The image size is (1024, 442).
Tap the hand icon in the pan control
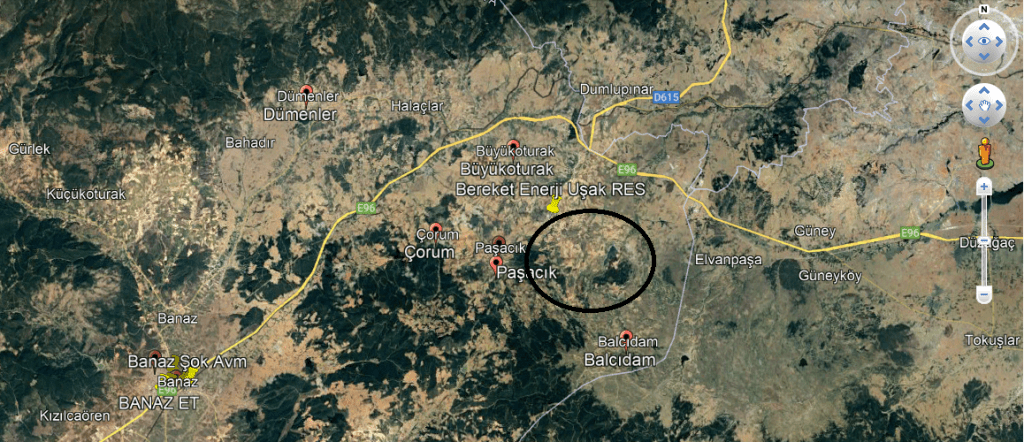[984, 104]
